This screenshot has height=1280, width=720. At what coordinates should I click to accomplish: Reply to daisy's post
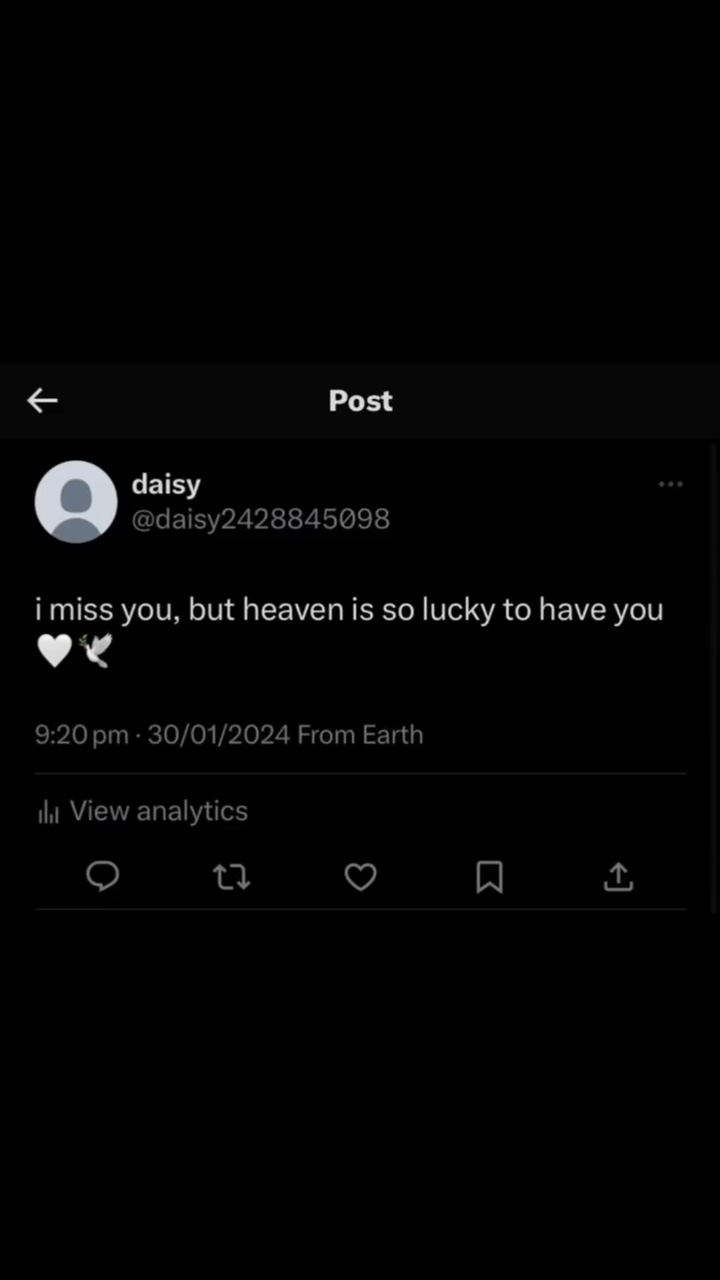(x=102, y=877)
